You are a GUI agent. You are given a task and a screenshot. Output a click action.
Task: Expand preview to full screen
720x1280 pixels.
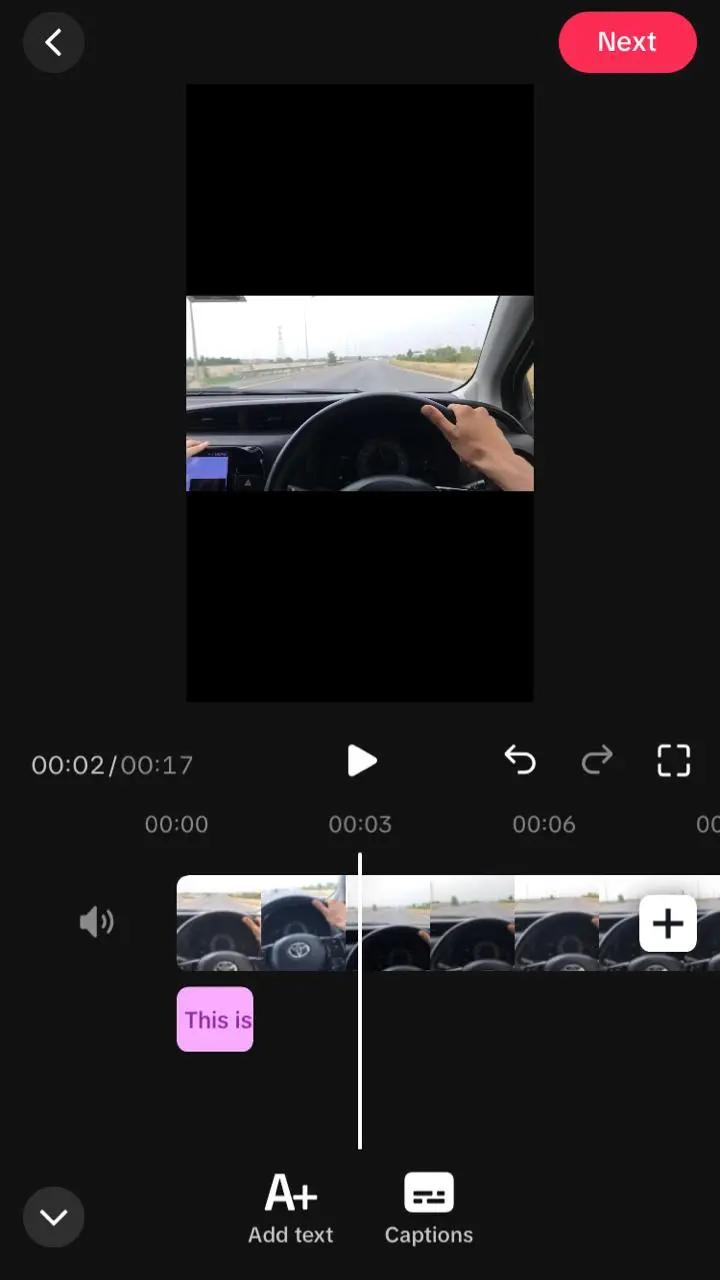click(674, 761)
